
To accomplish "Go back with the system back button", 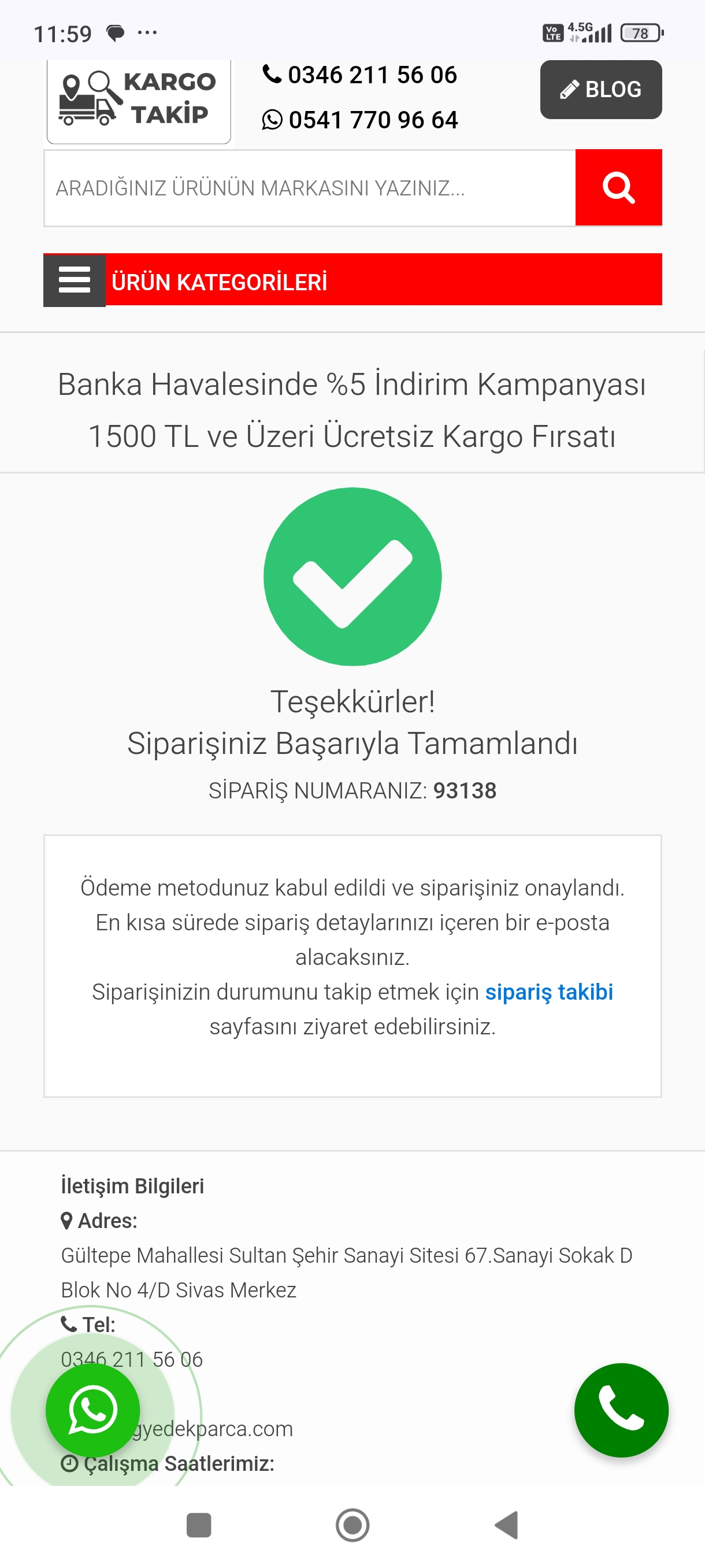I will [x=507, y=1525].
